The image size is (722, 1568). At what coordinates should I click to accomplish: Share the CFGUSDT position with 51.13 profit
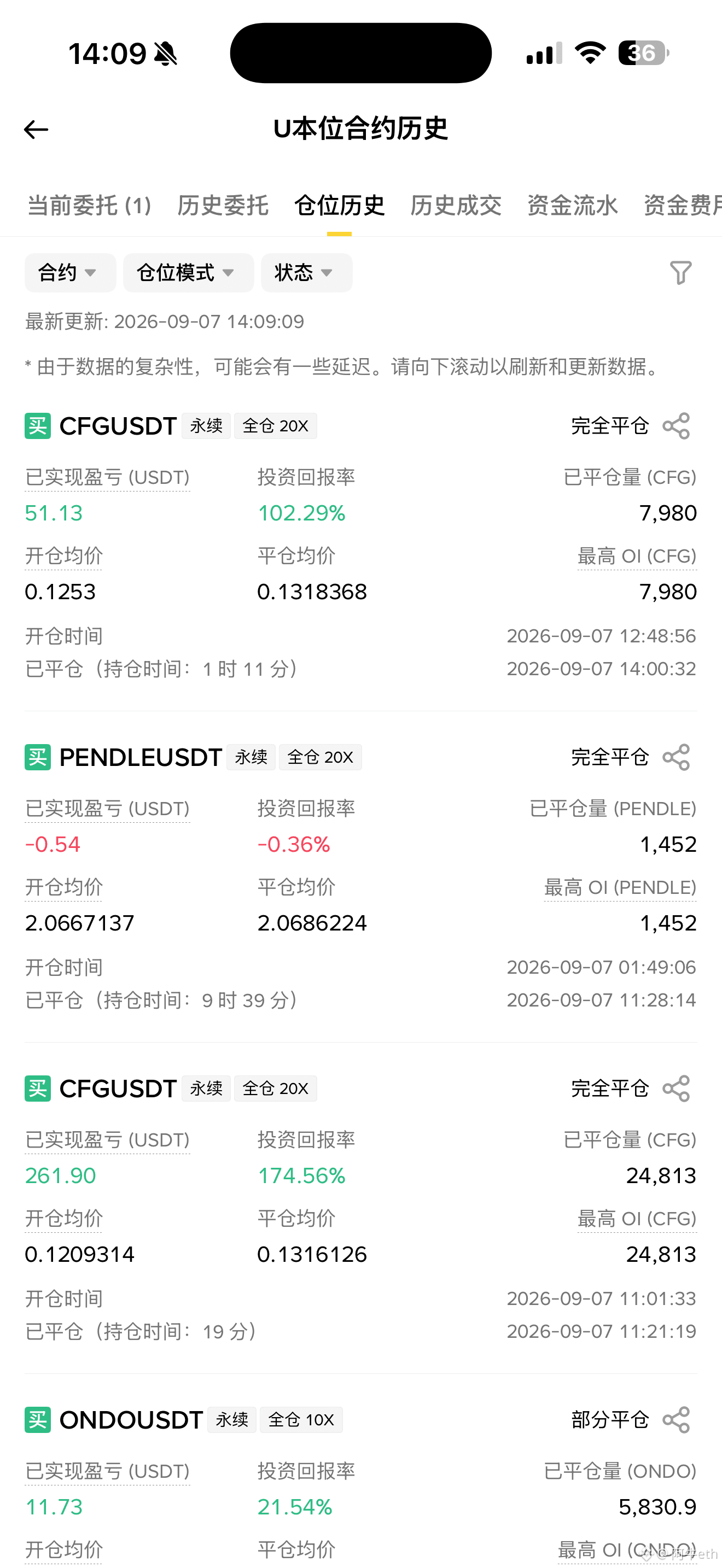(x=676, y=426)
